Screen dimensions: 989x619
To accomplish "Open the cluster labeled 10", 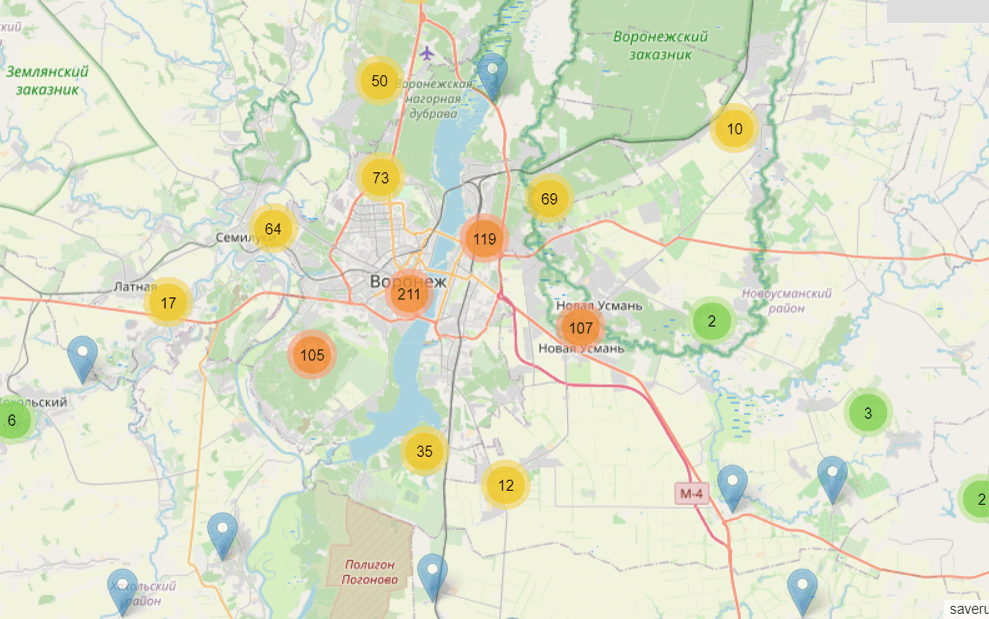I will (735, 128).
